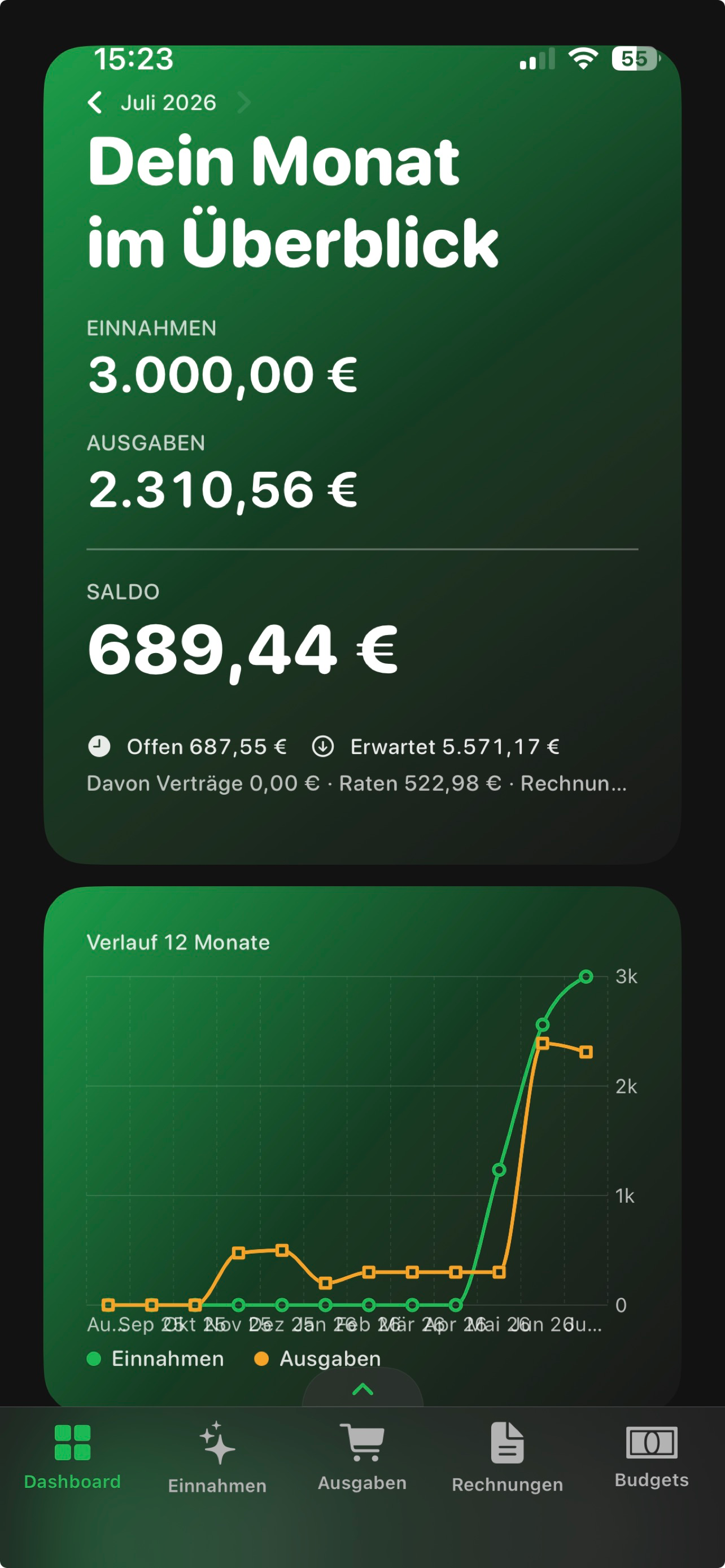This screenshot has width=725, height=1568.
Task: Switch to the Einnahmen tab
Action: tap(217, 1457)
